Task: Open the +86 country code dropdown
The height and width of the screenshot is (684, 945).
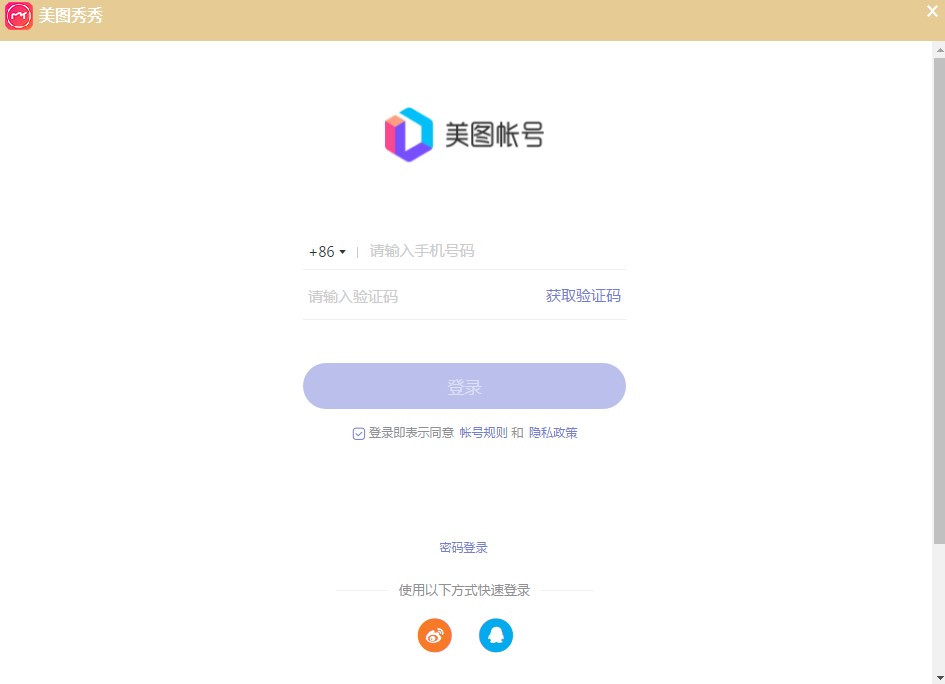Action: click(327, 252)
